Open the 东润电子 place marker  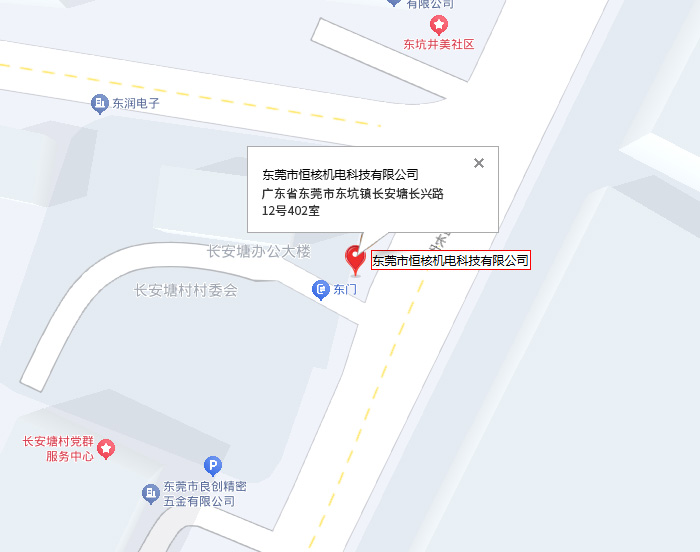[99, 103]
